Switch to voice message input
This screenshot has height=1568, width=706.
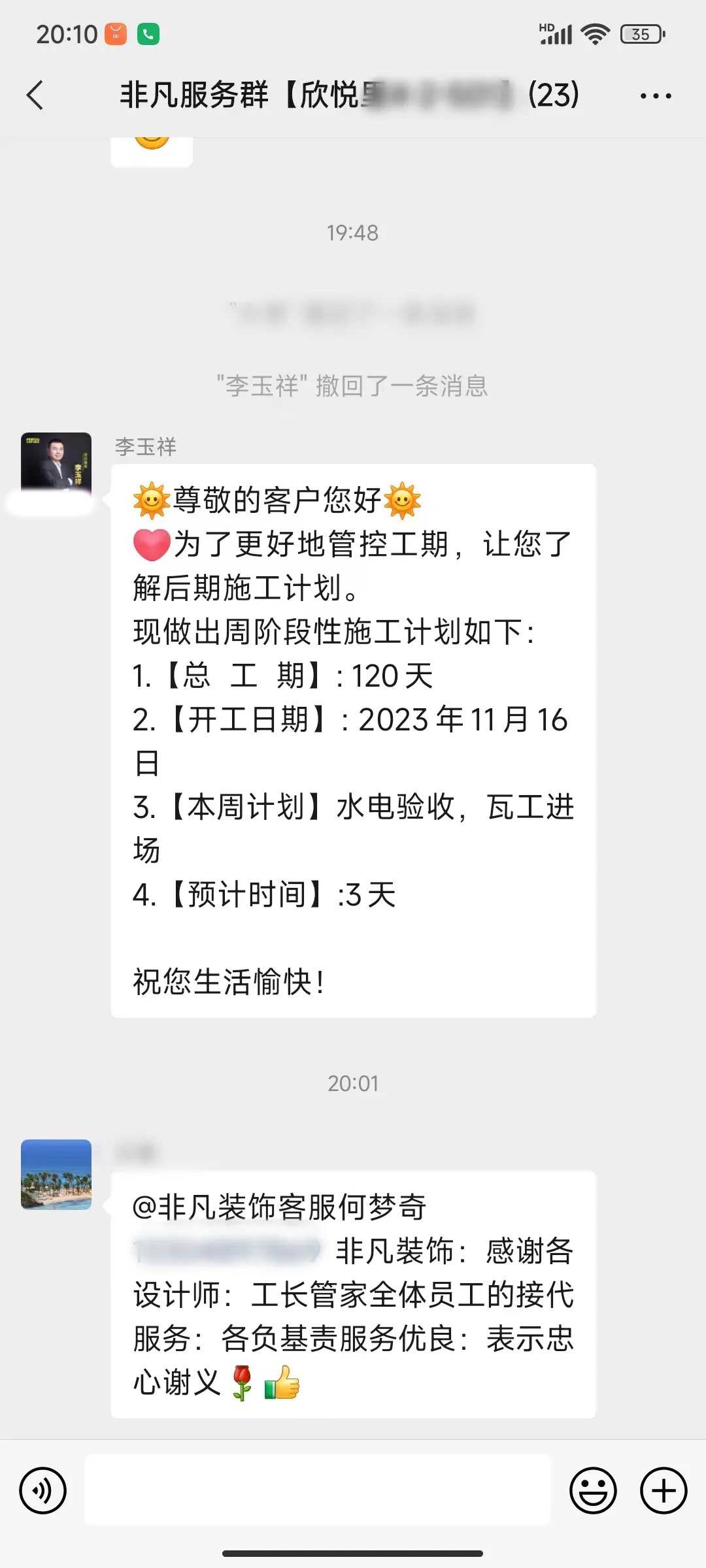(x=43, y=1491)
